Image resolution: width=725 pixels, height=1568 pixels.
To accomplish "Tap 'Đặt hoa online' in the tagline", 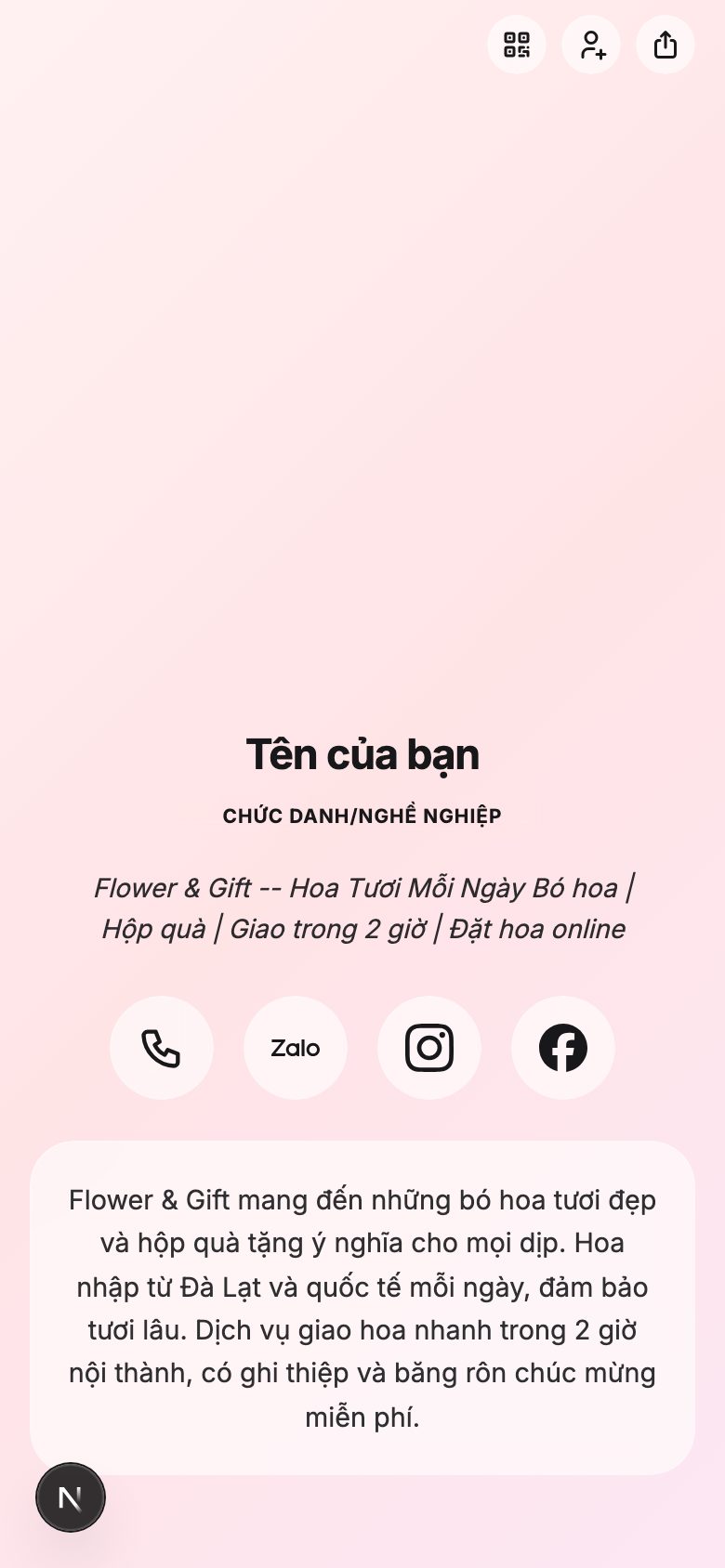I will coord(537,929).
